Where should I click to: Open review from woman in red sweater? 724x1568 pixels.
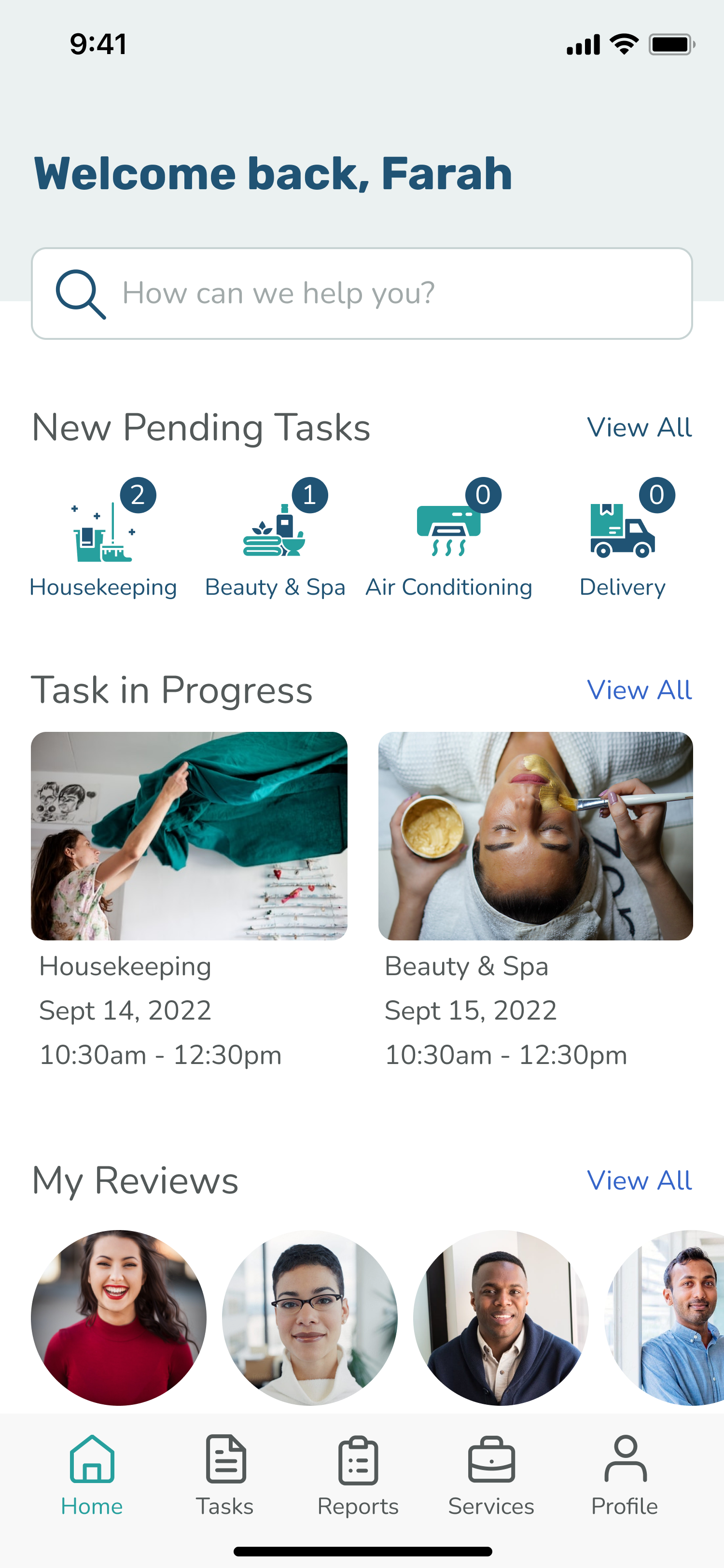pos(119,1318)
